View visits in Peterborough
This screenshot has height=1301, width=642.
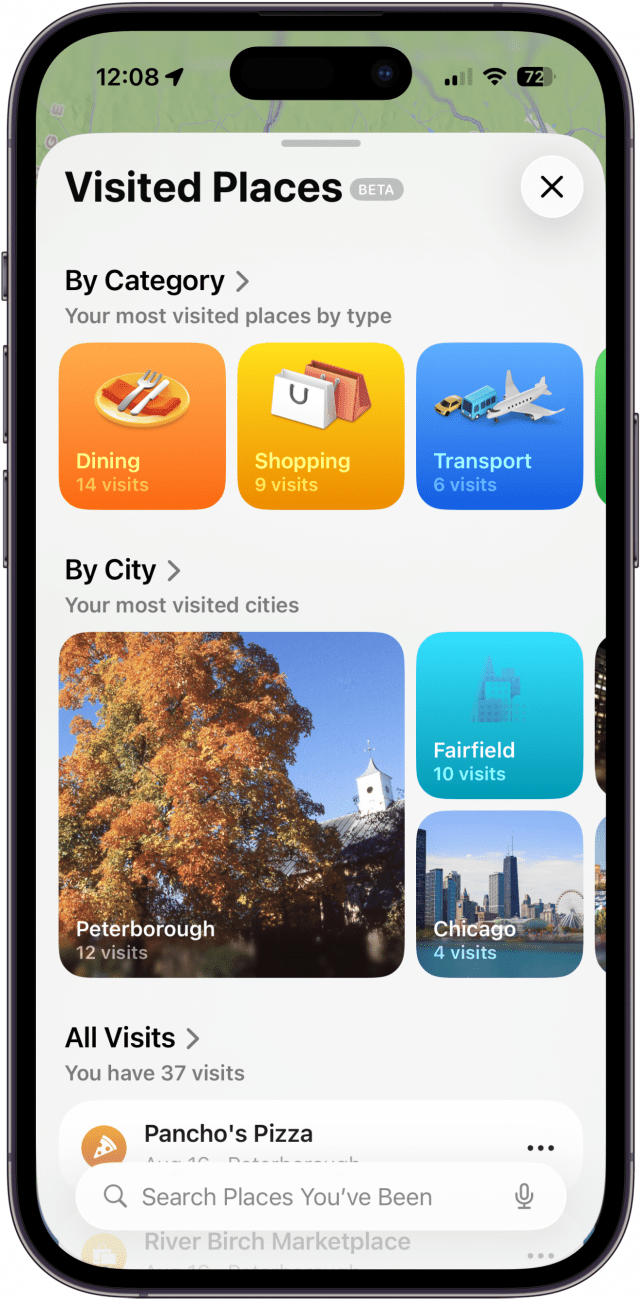[231, 804]
